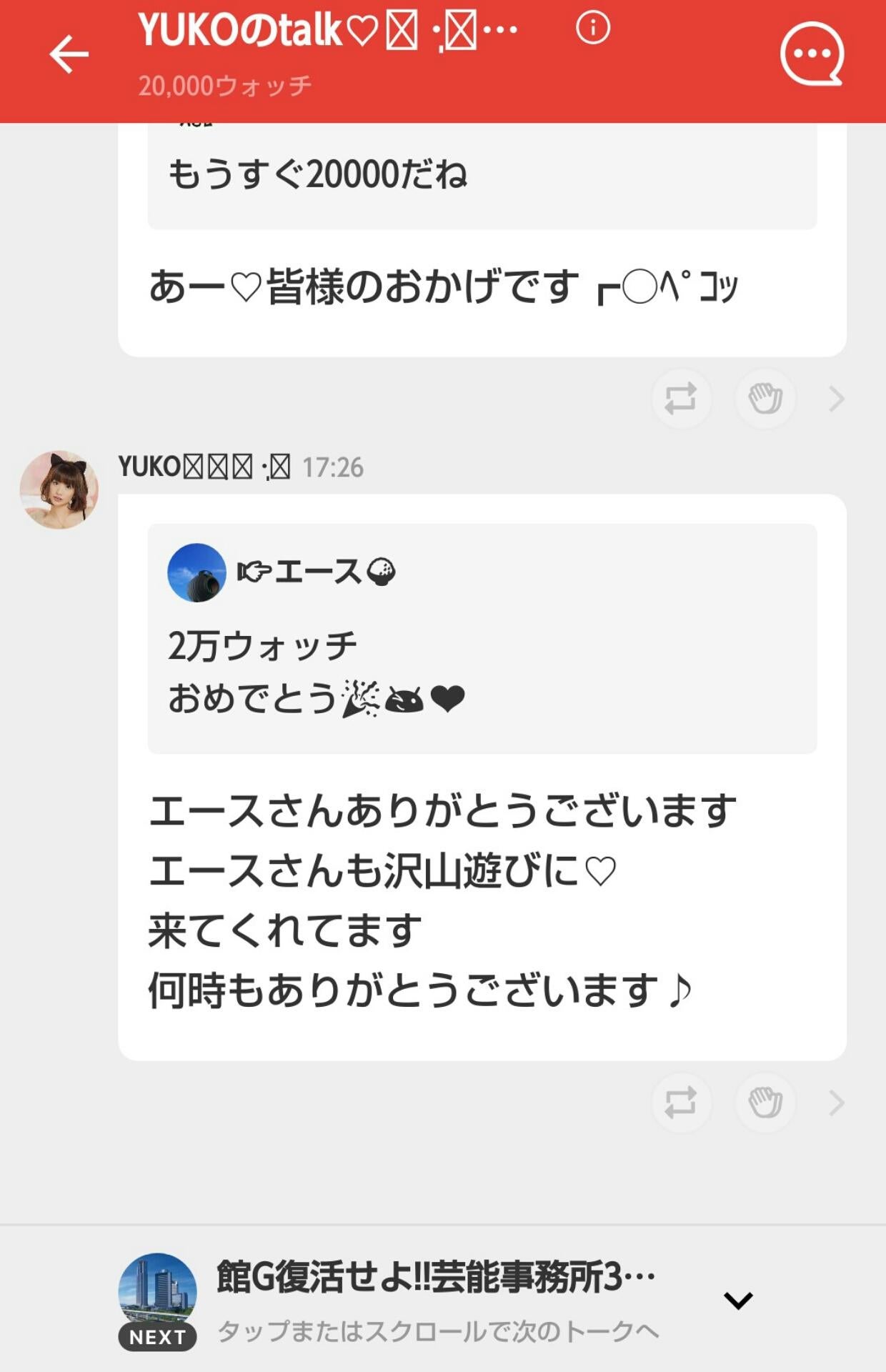The image size is (886, 1372).
Task: Click the 20,000ウォッチ counter
Action: 224,84
